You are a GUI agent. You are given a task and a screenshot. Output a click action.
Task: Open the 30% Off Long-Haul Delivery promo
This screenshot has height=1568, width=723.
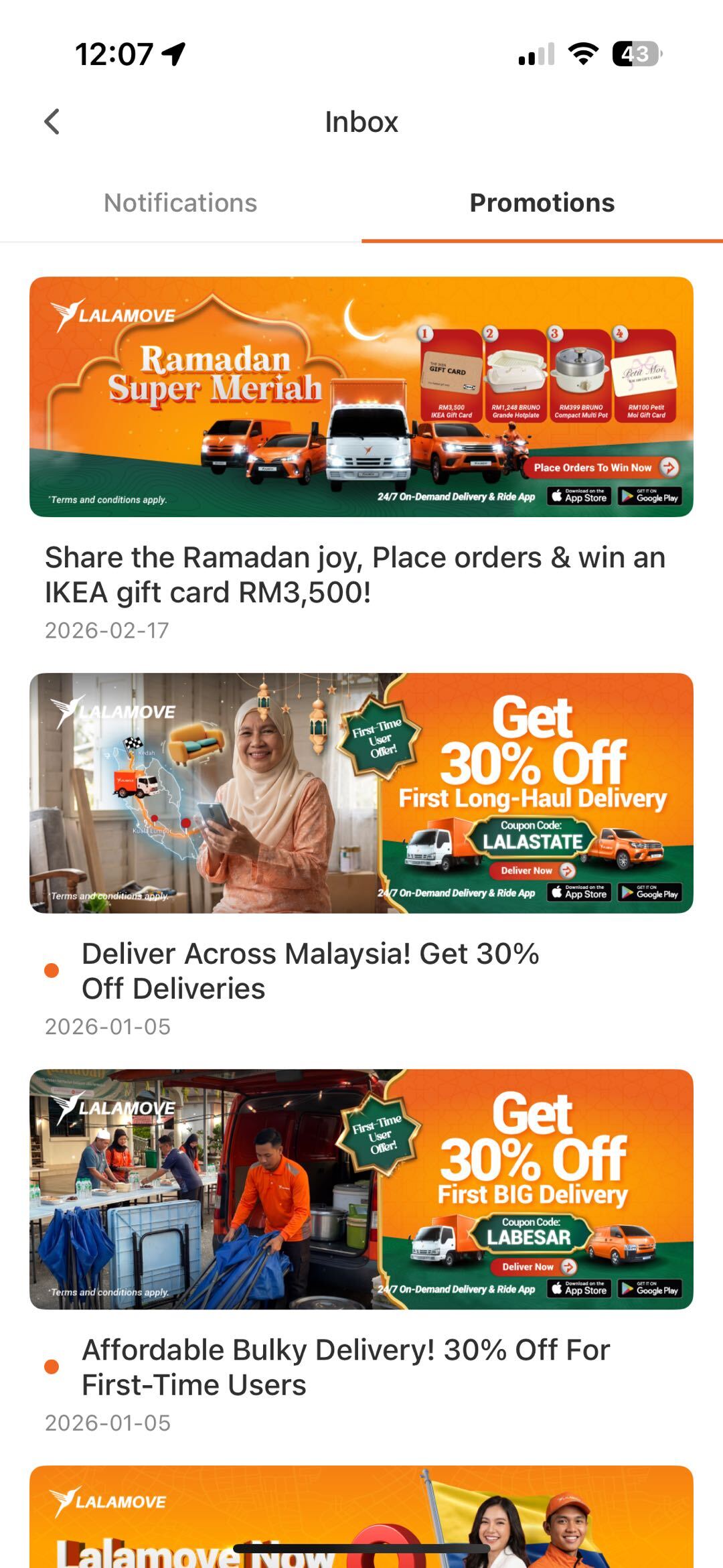[x=361, y=793]
